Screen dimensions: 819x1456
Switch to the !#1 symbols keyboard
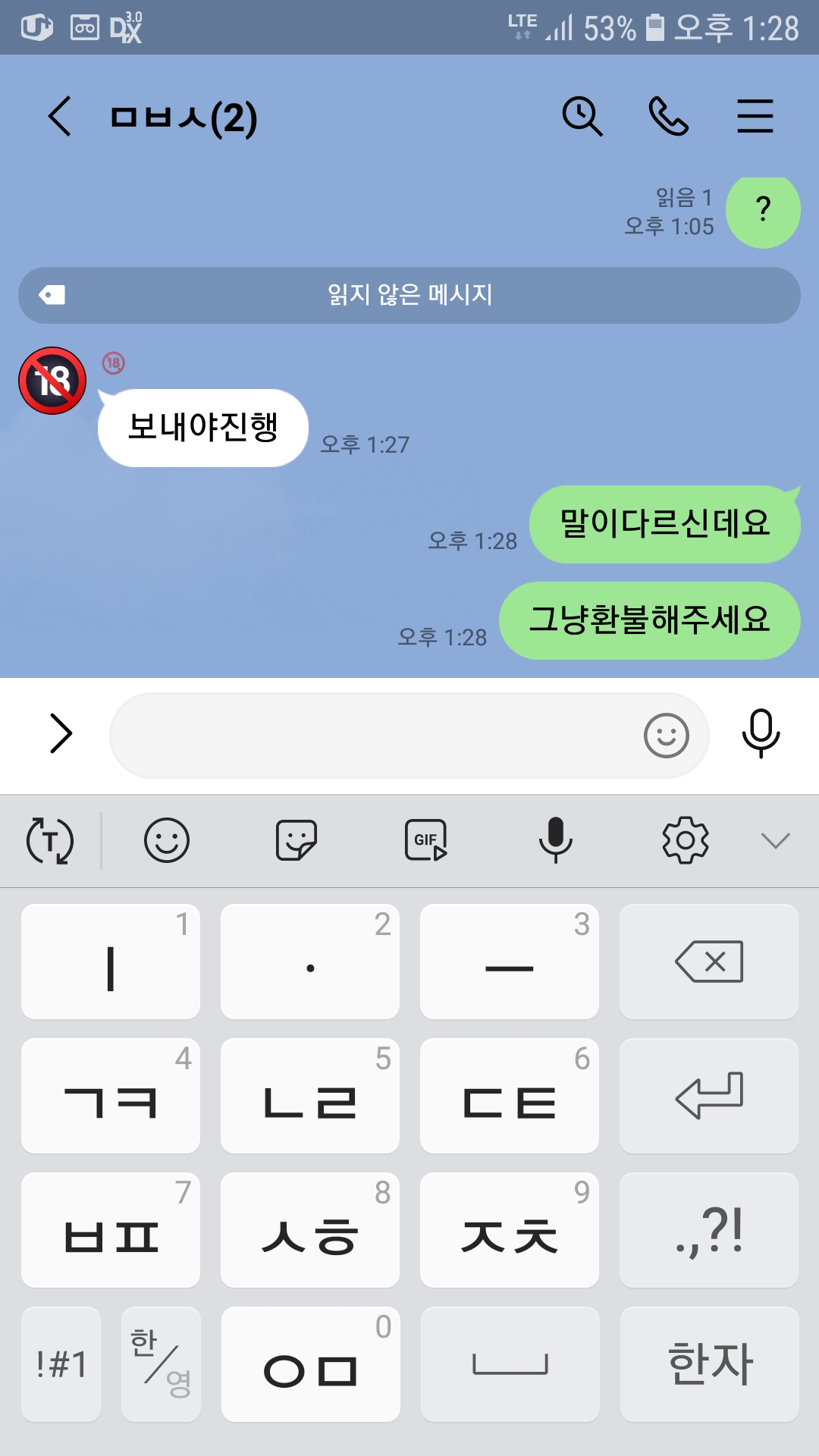coord(61,1364)
